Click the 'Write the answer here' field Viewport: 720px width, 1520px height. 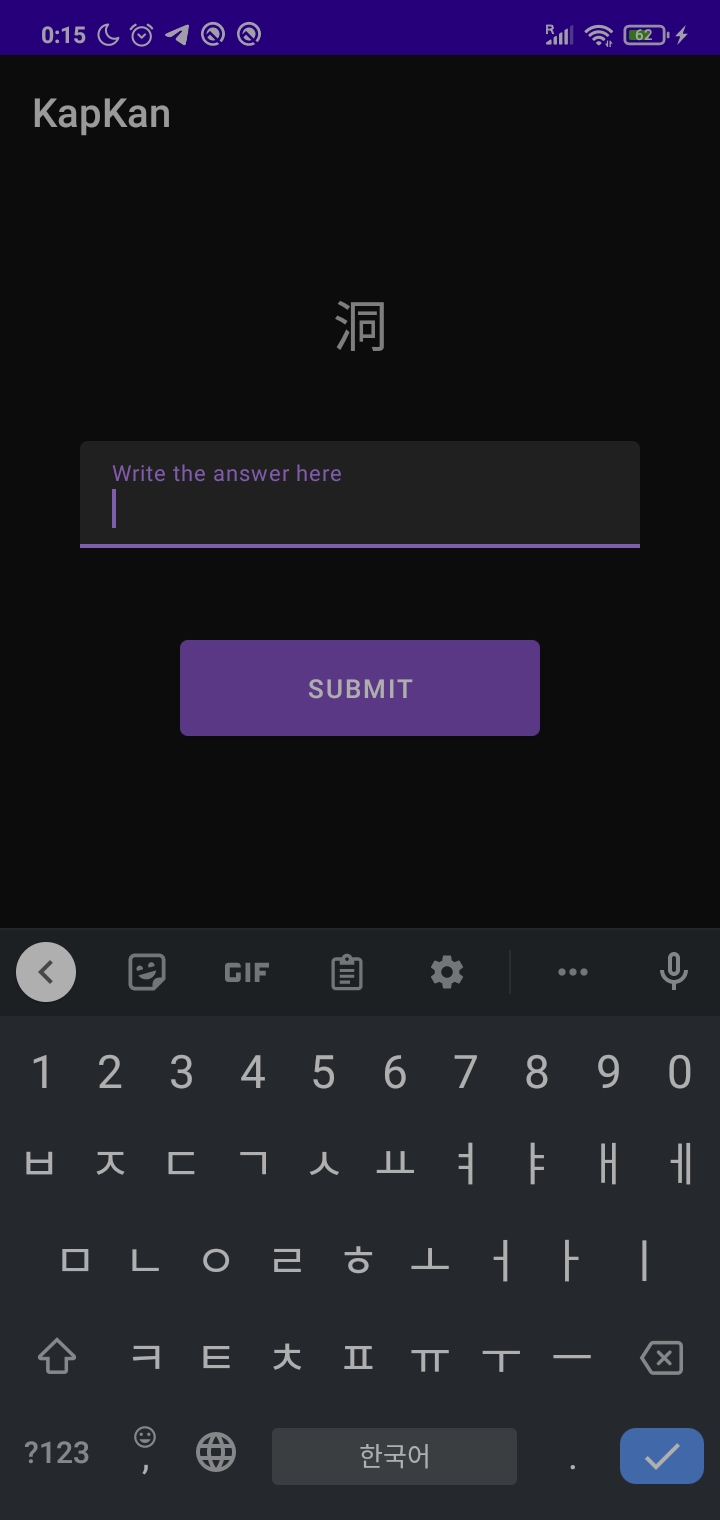(360, 495)
